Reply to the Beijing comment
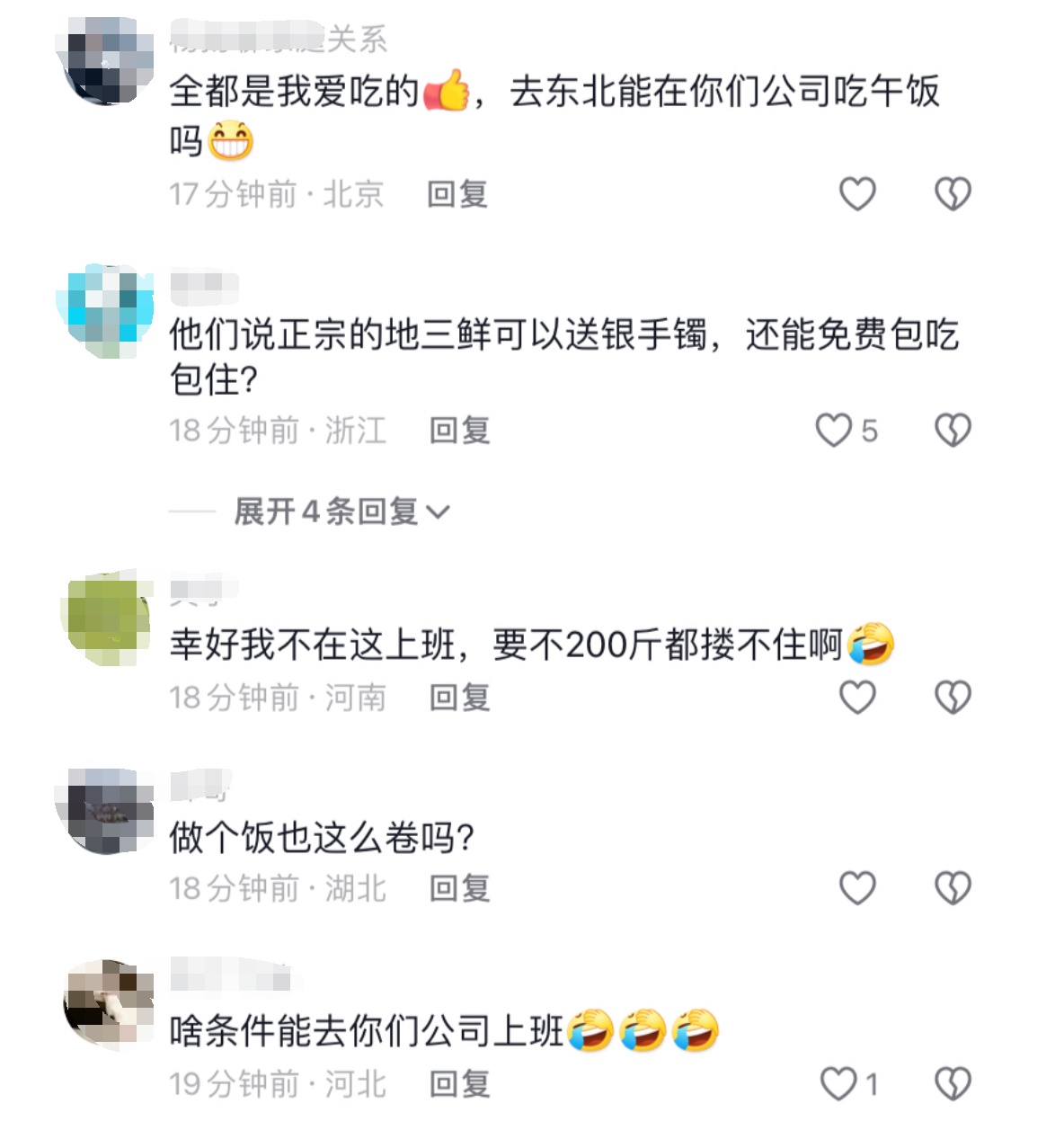The width and height of the screenshot is (1055, 1148). 457,194
